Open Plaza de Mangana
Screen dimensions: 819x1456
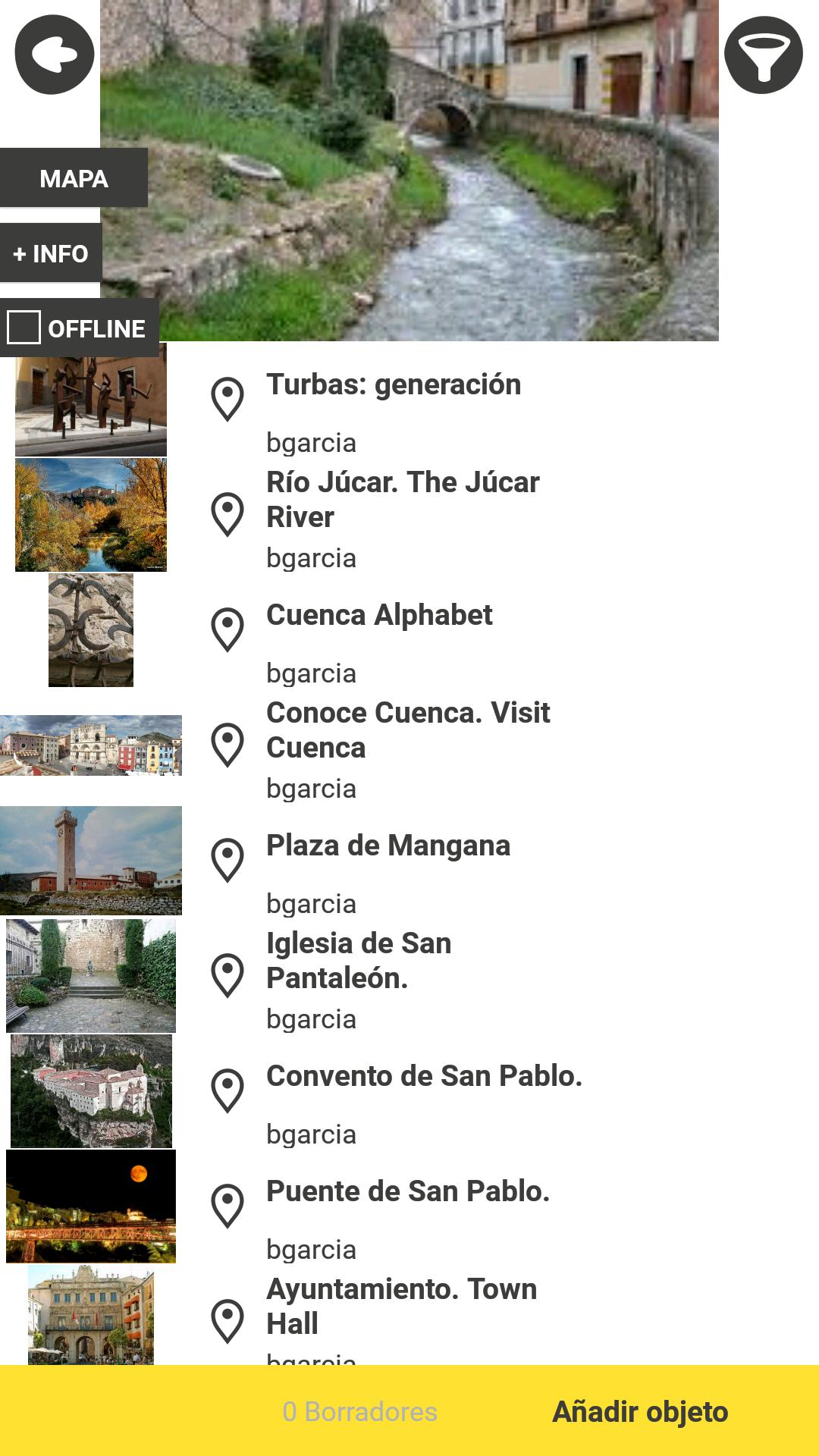tap(388, 846)
